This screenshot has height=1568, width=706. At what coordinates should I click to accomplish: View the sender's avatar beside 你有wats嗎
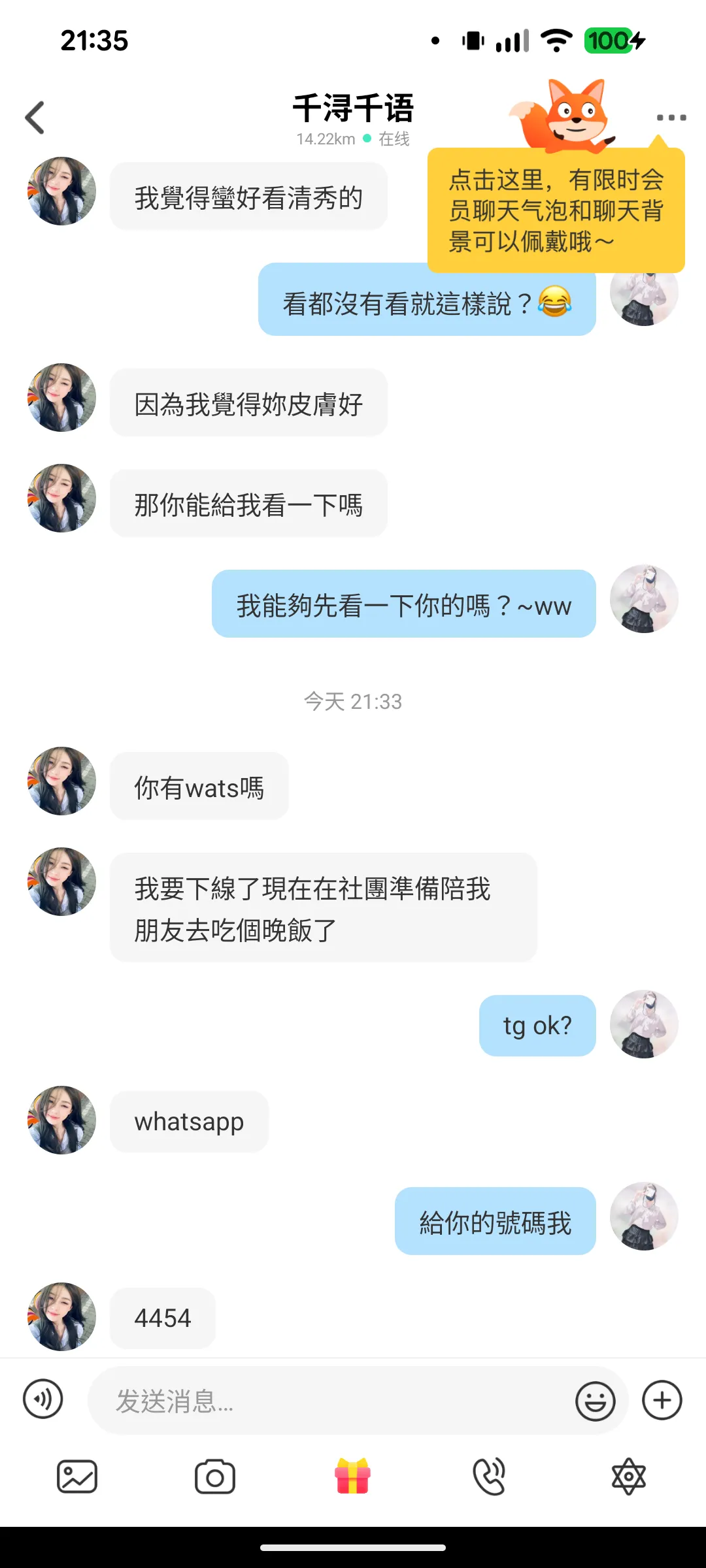[61, 781]
